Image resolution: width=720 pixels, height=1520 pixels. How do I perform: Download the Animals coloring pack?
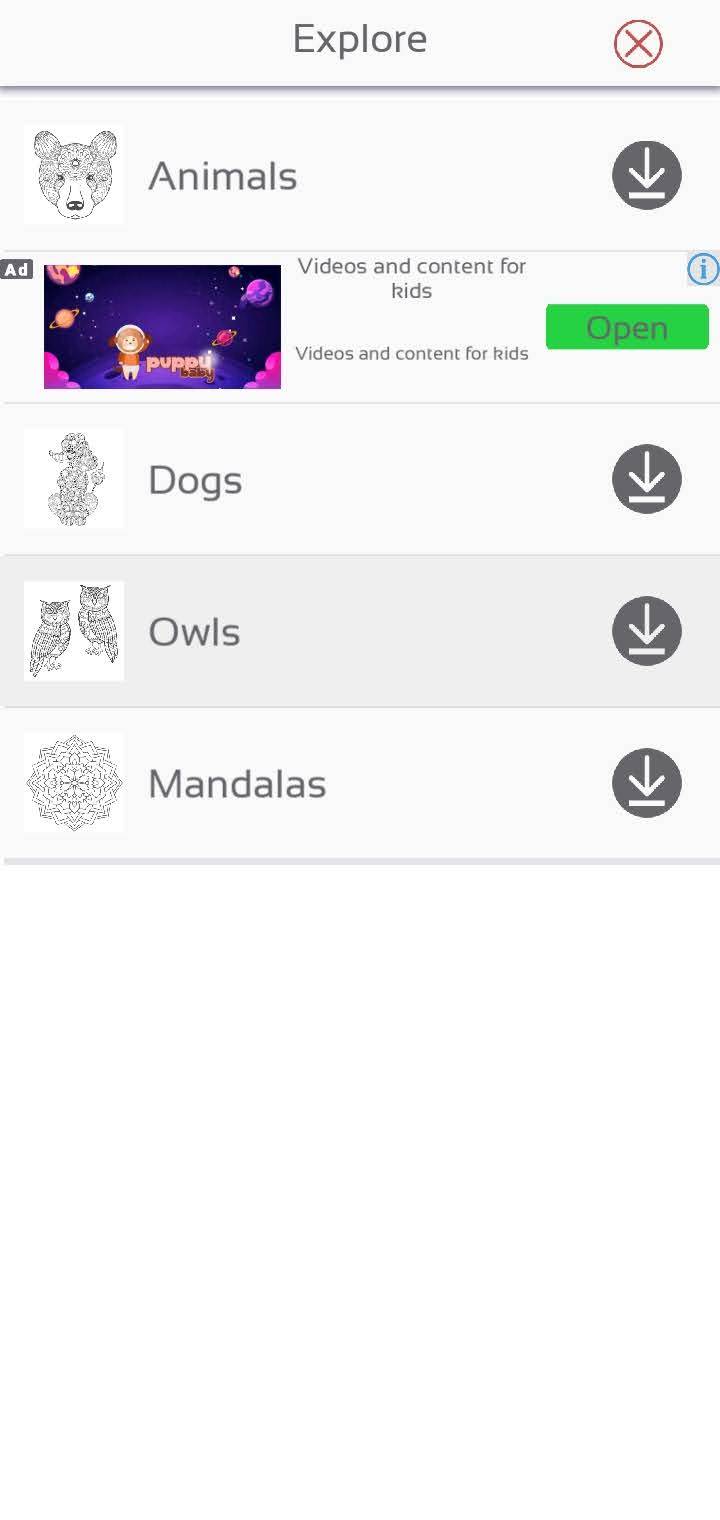[646, 175]
